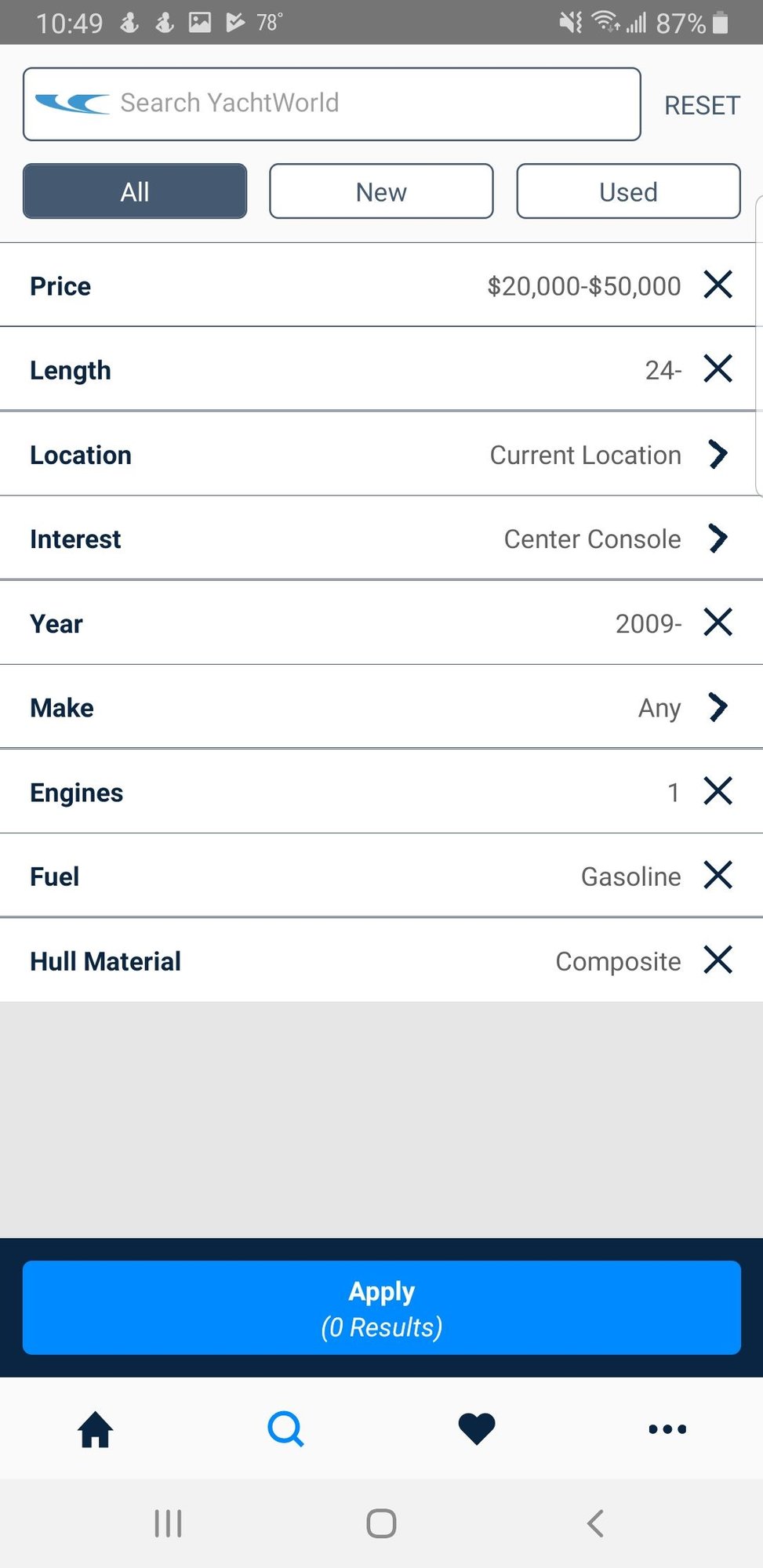Reset all search filters
The image size is (763, 1568).
click(702, 105)
